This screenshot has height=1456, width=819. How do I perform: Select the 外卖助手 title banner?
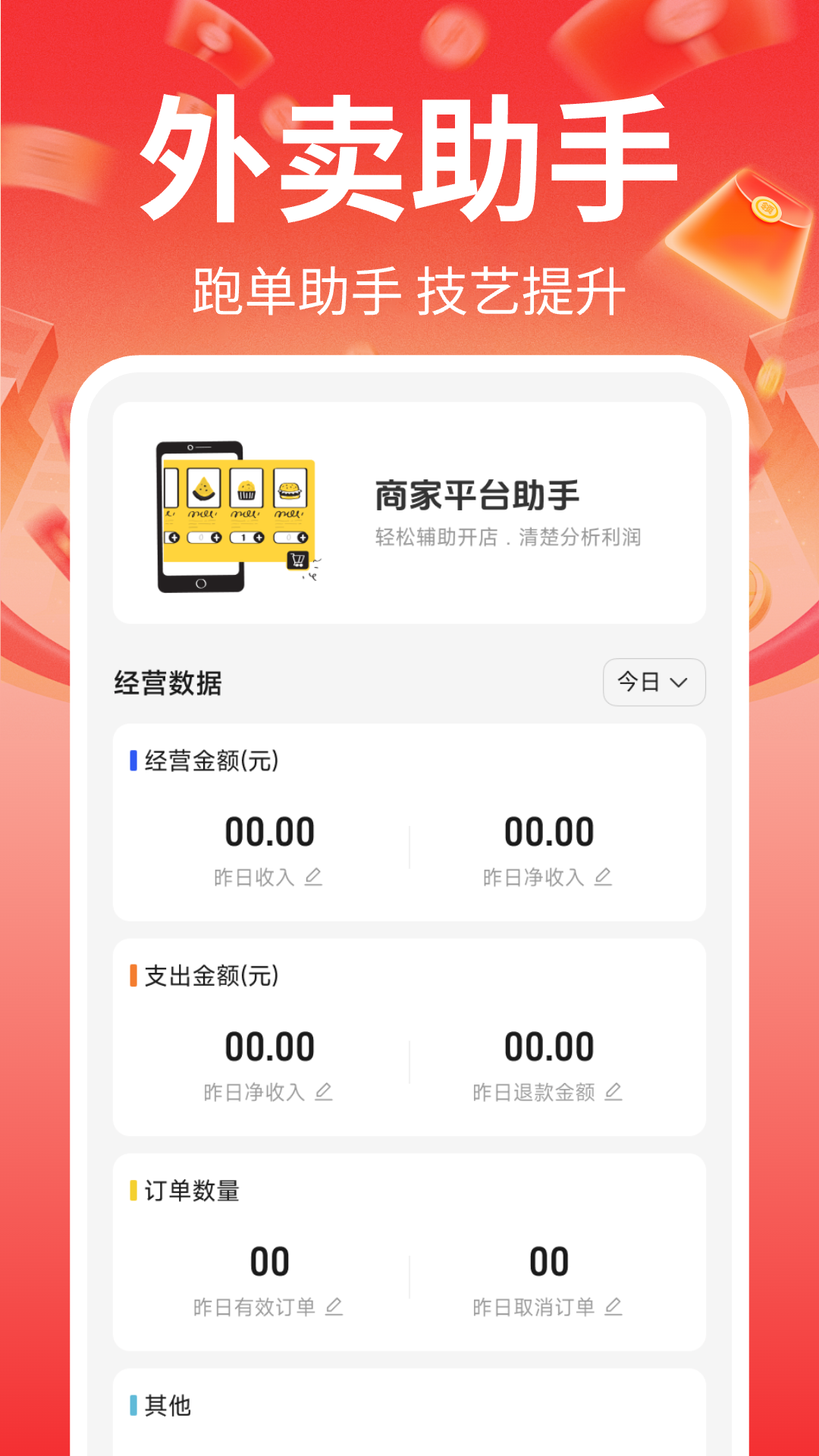(409, 152)
